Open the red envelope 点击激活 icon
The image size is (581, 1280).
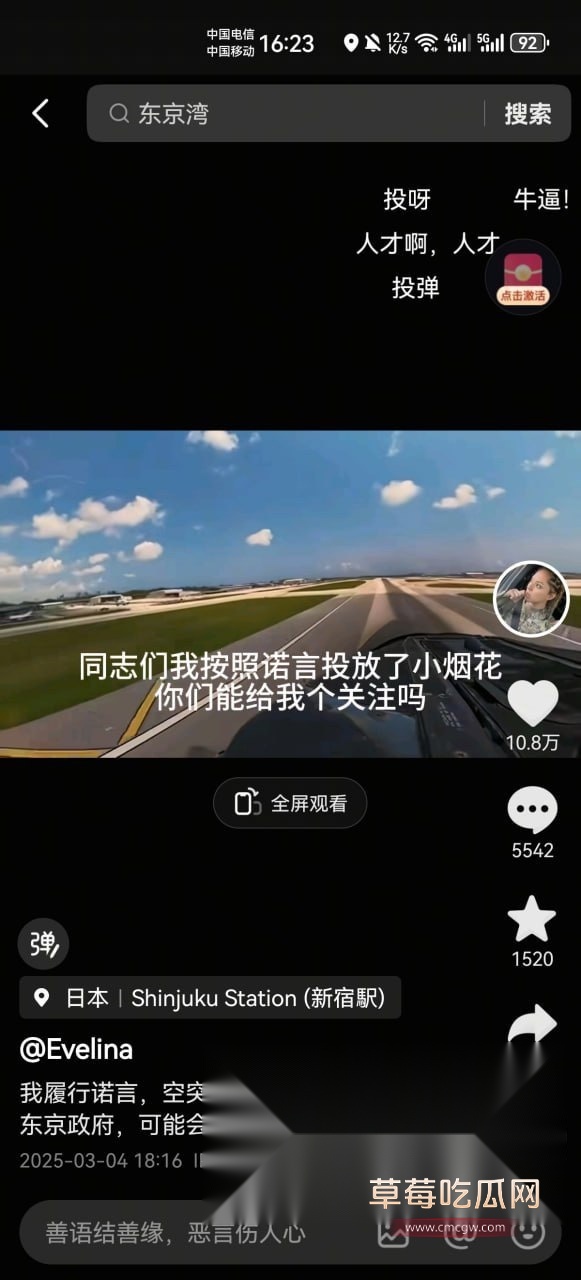coord(523,278)
